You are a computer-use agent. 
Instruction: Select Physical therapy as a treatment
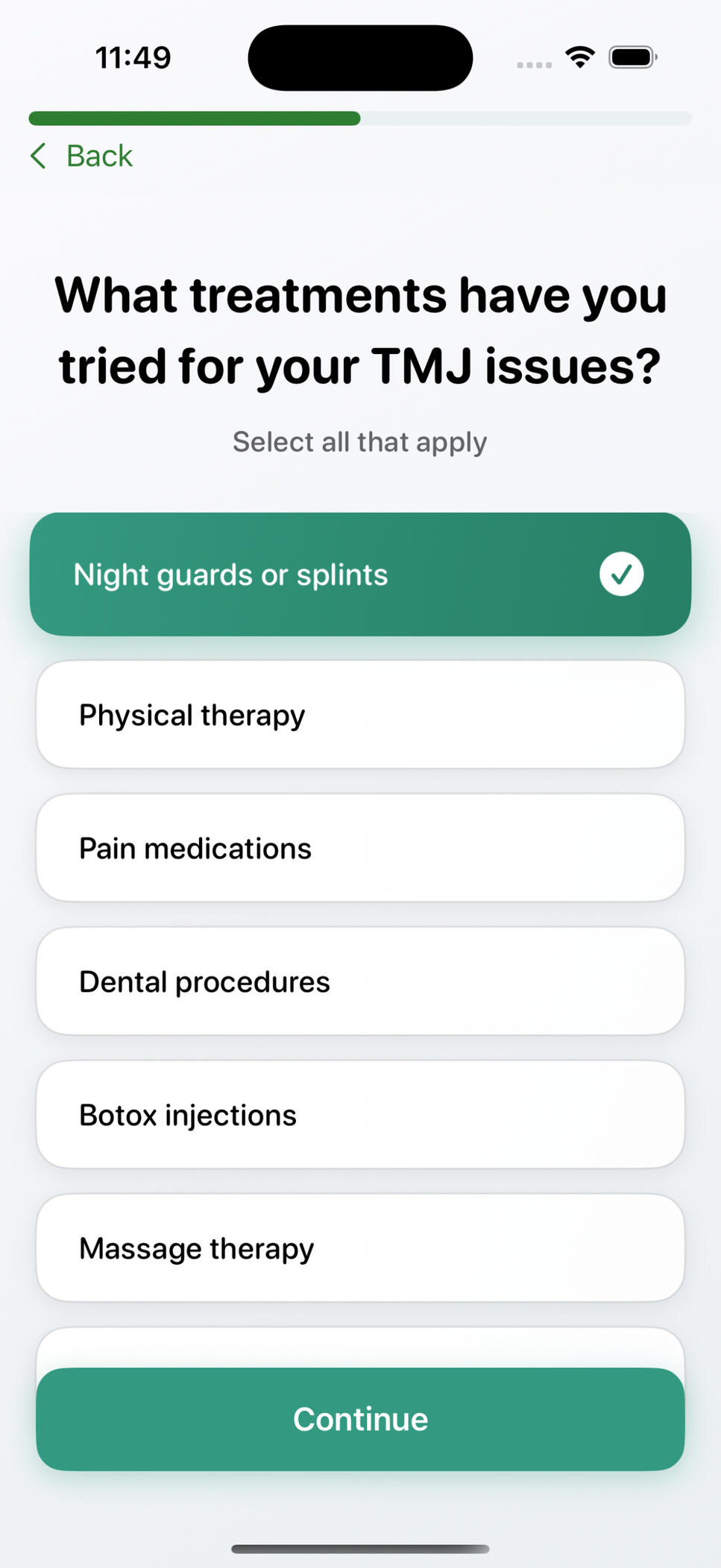[x=360, y=715]
